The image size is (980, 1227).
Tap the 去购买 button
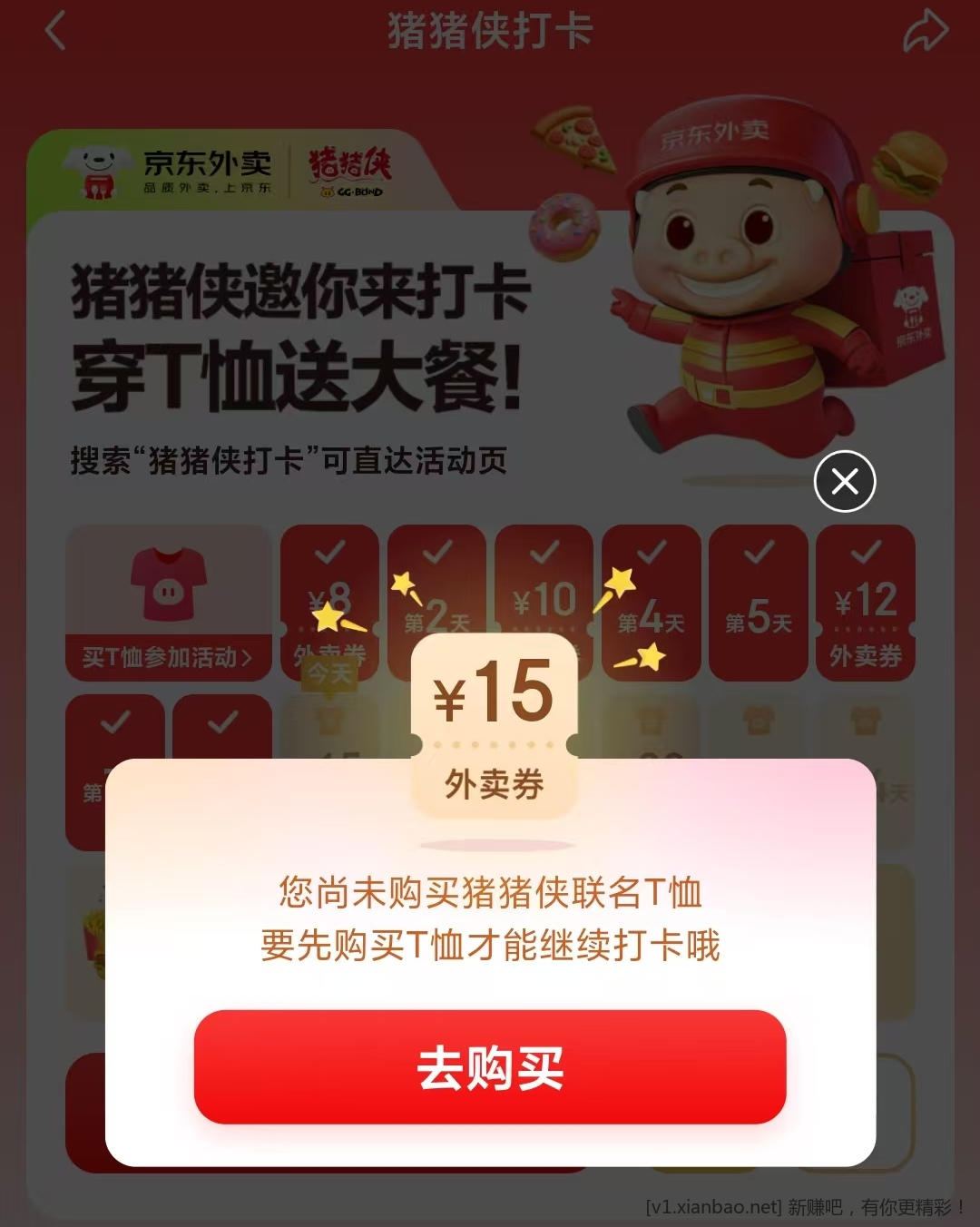click(x=490, y=1067)
